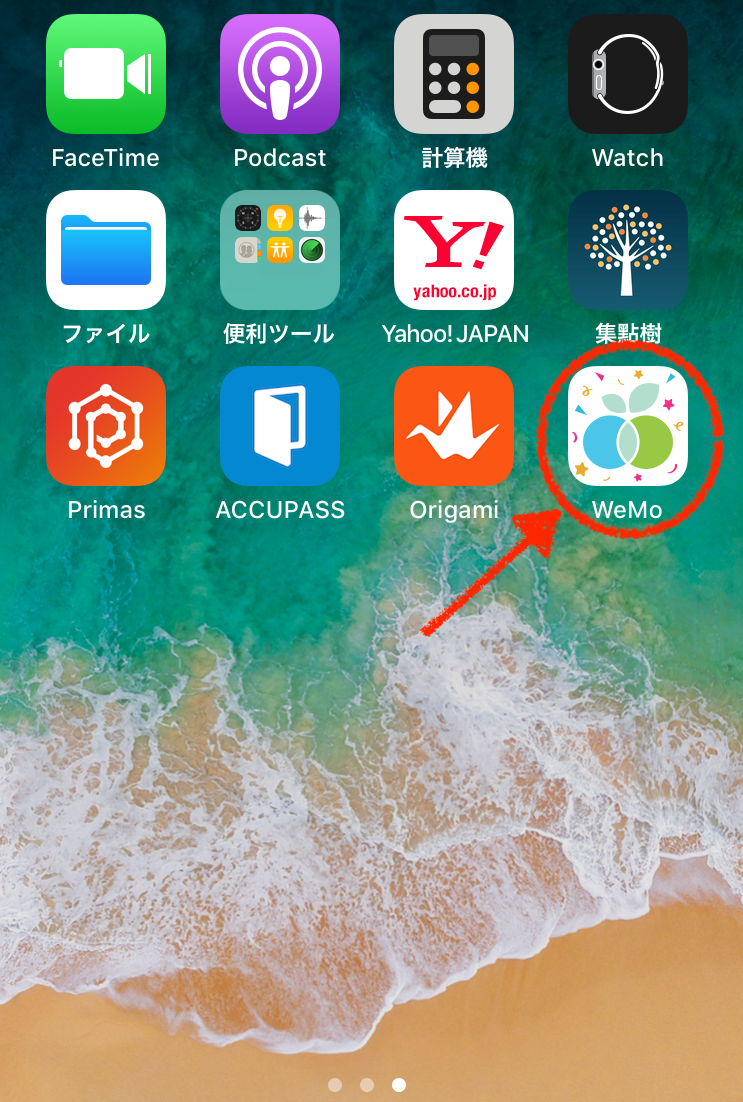Open the ファイル files app

pos(106,250)
